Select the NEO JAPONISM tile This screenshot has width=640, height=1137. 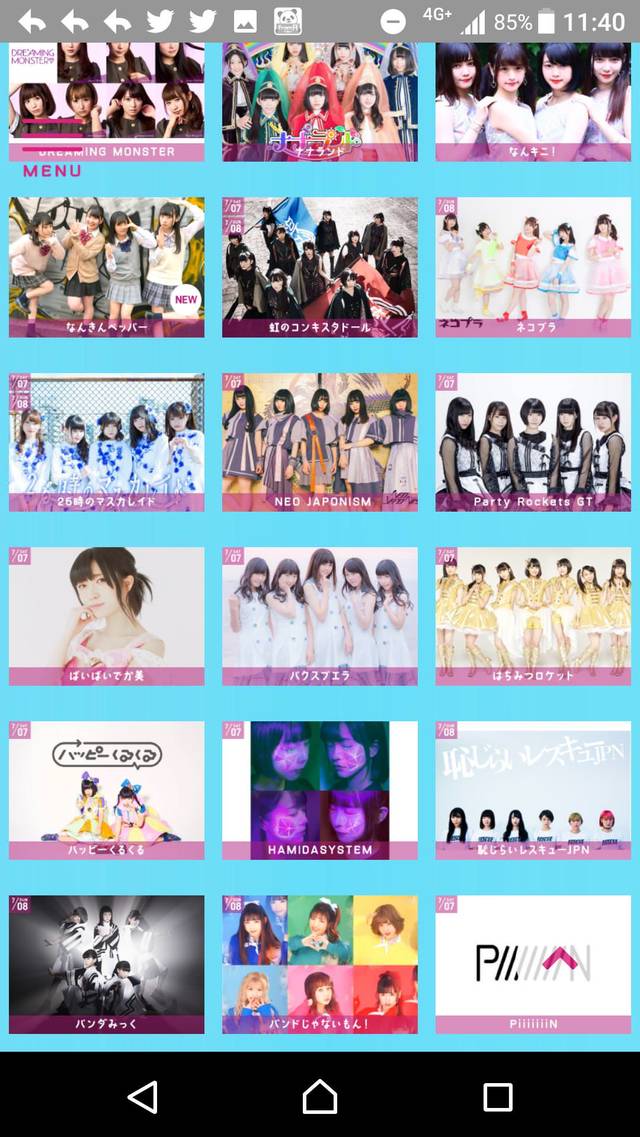[320, 442]
